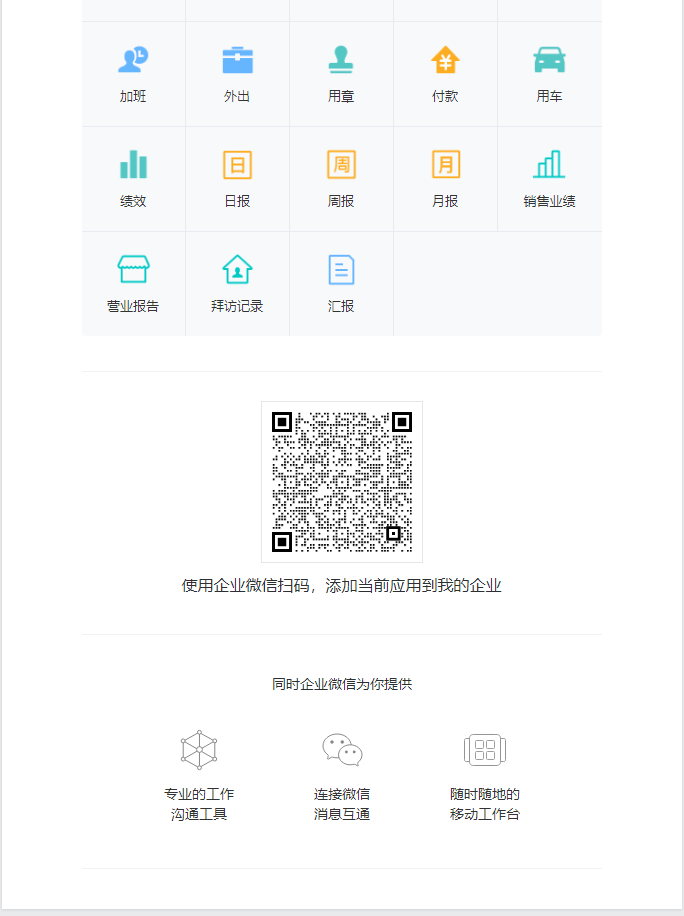The width and height of the screenshot is (684, 916).
Task: Tap the 拜访记录 visit records tile
Action: (237, 283)
